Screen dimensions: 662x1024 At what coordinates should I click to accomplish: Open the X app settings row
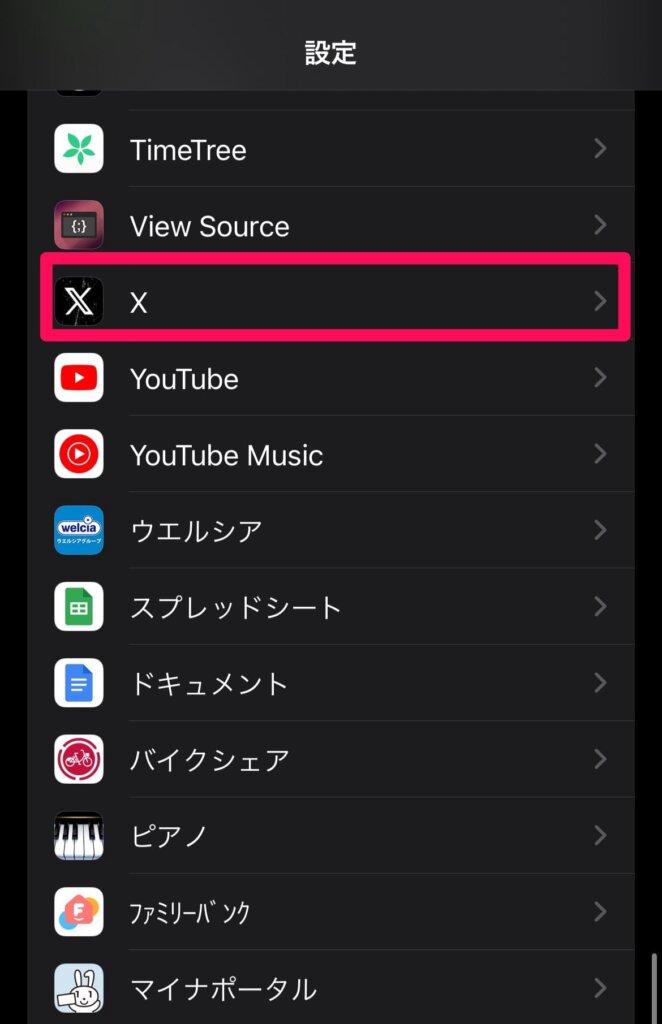point(330,302)
